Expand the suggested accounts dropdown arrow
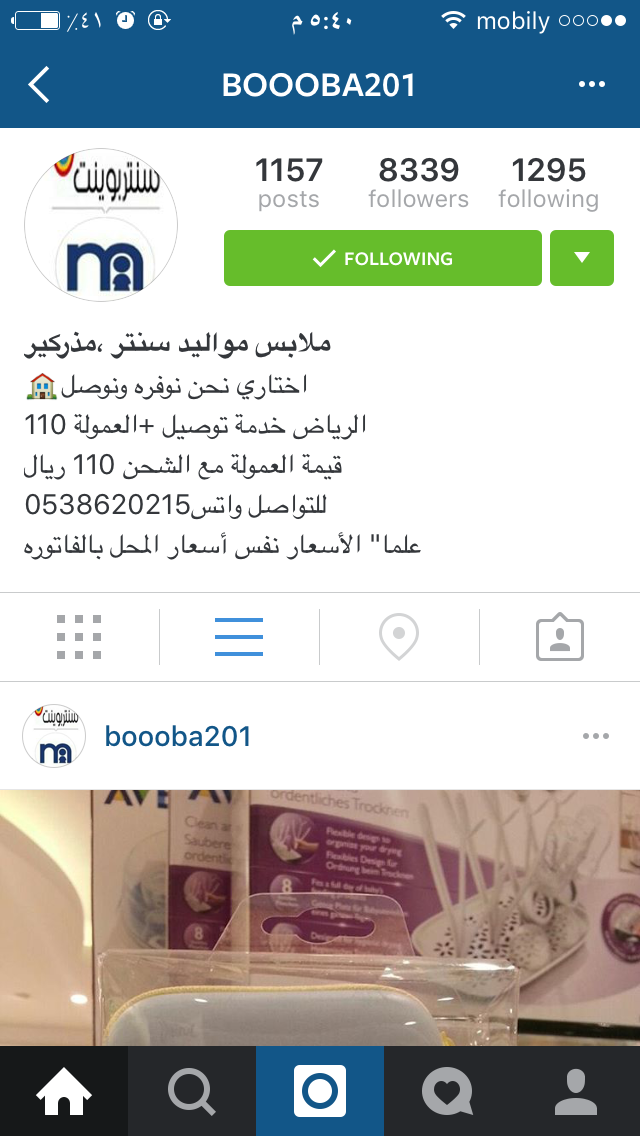Screen dimensions: 640x1136 point(582,258)
